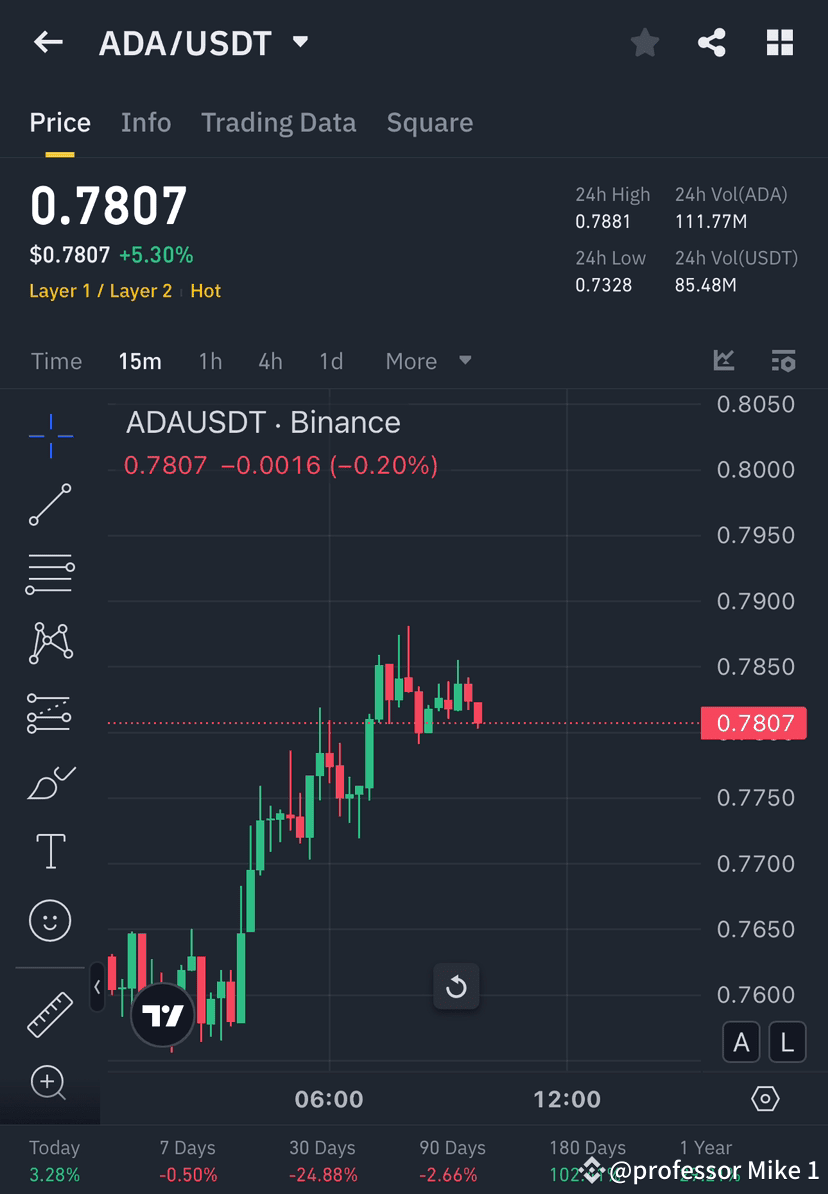828x1194 pixels.
Task: Select the XABCD pattern tool
Action: coord(50,643)
